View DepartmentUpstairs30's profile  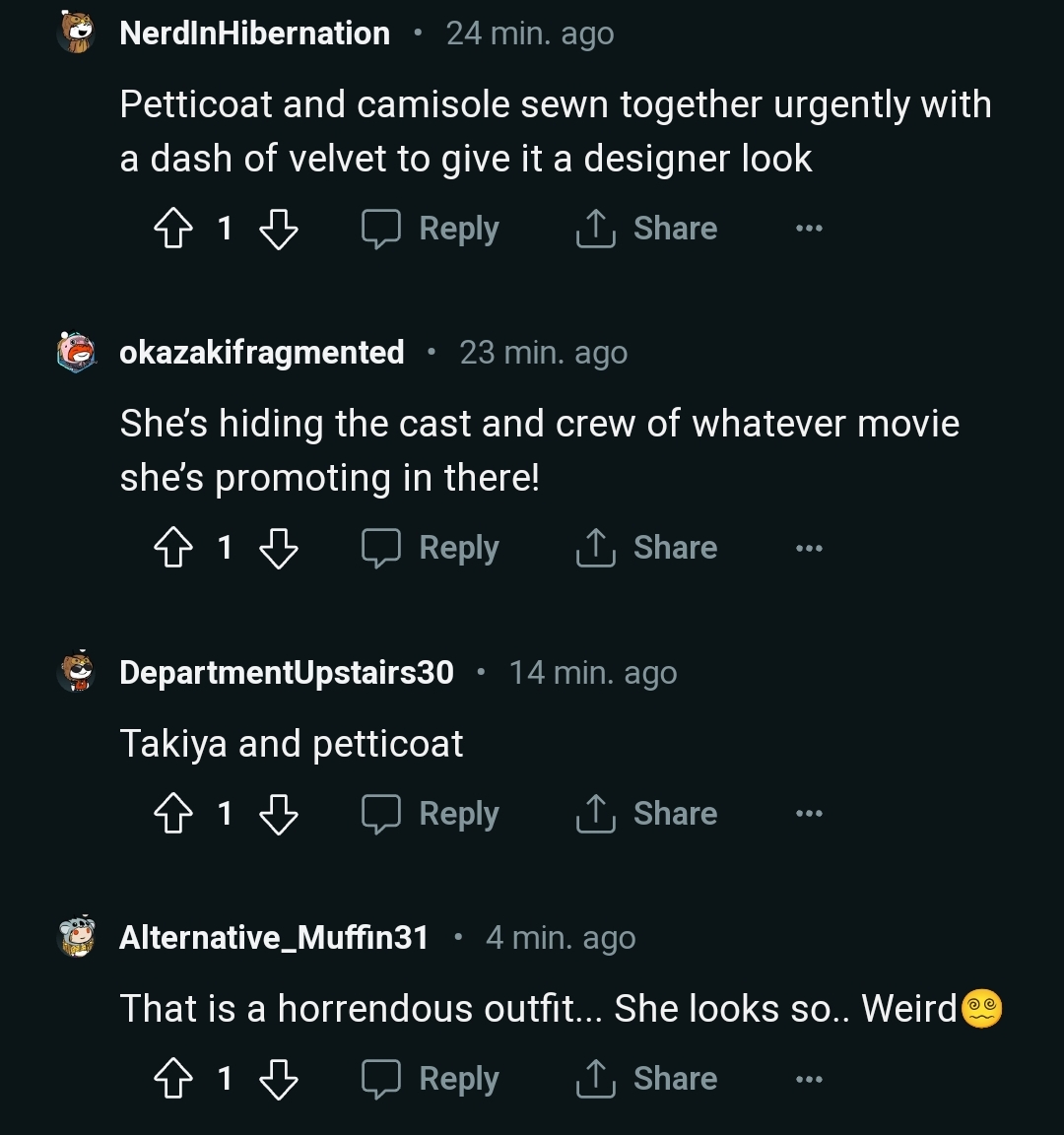[x=286, y=673]
